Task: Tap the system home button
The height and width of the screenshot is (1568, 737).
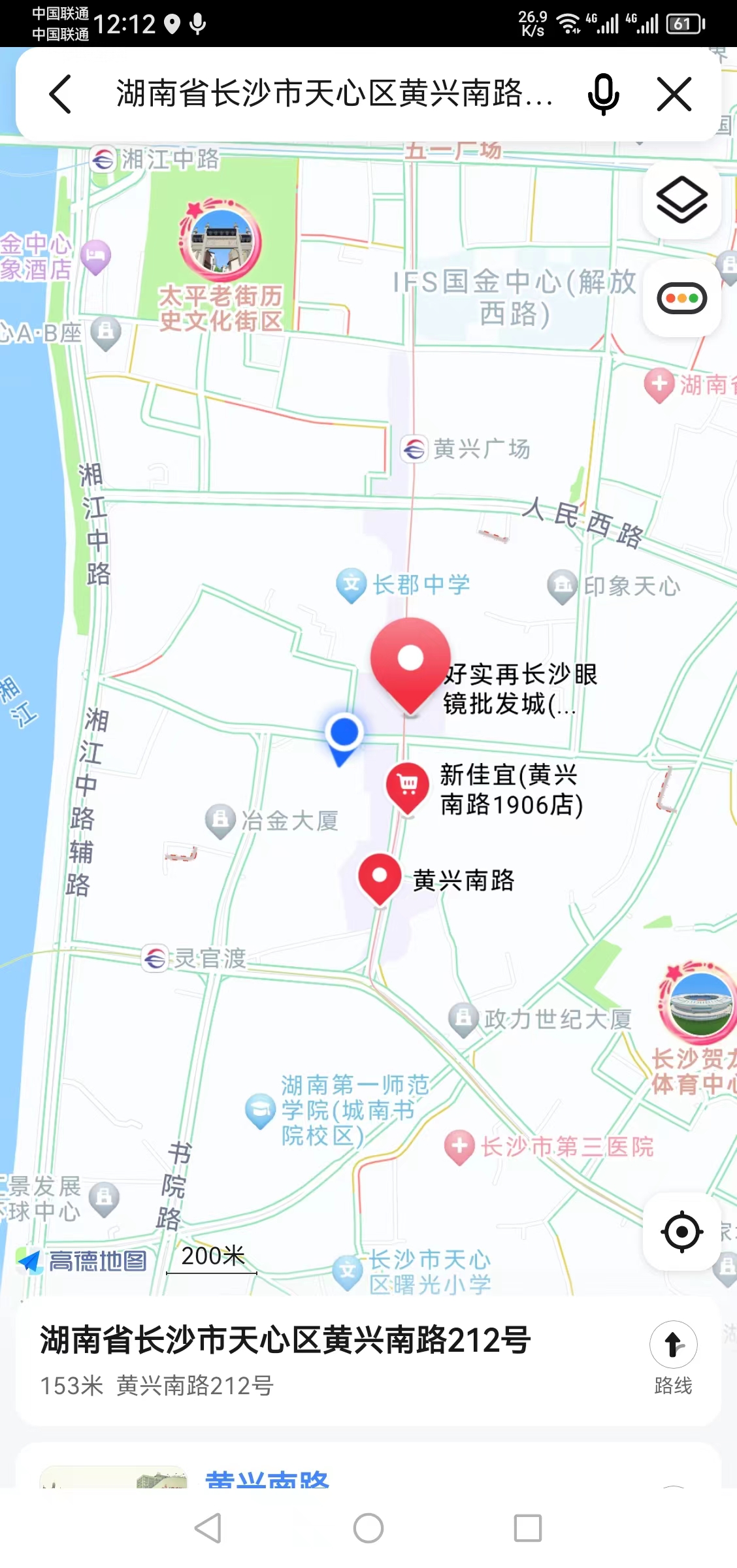Action: [368, 1528]
